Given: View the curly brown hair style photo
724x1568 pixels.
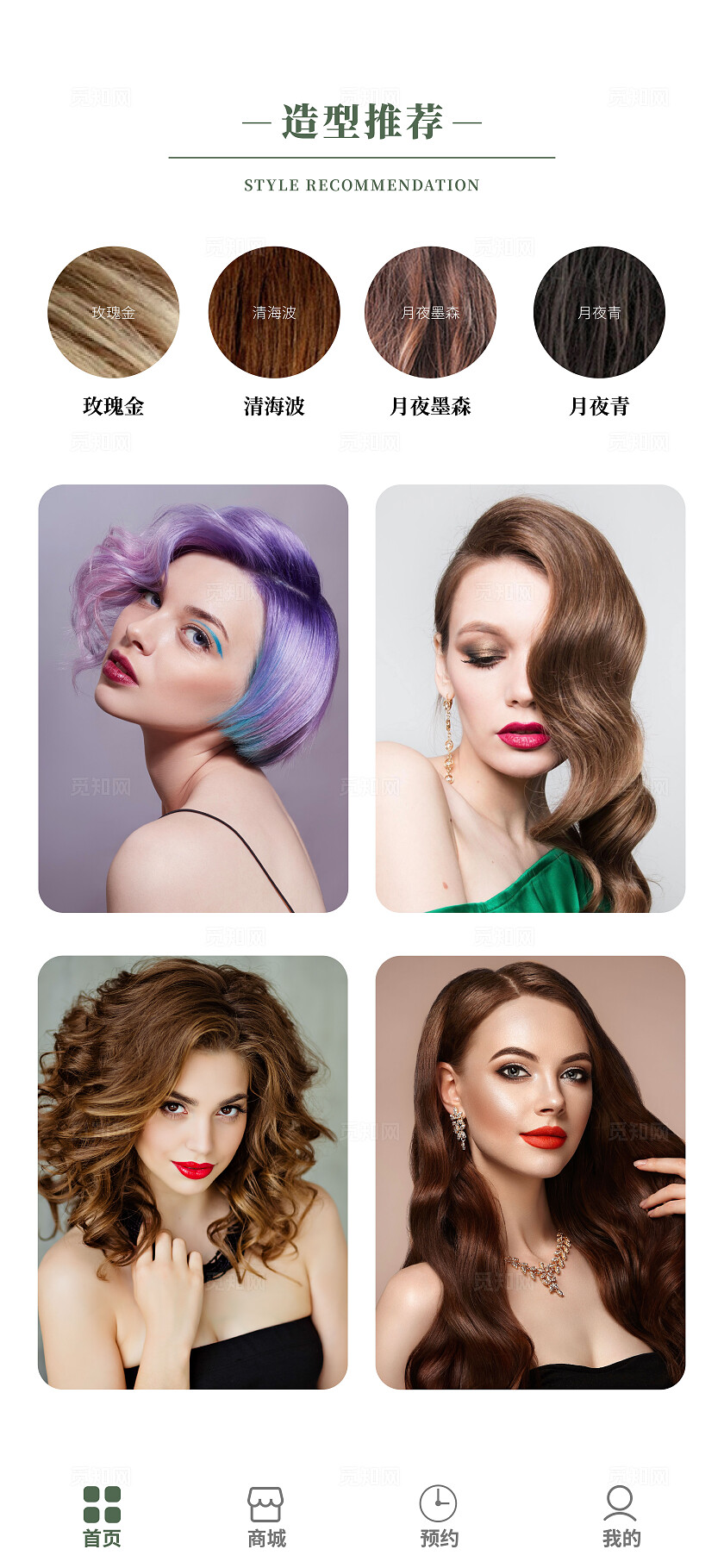Looking at the screenshot, I should [x=193, y=1171].
